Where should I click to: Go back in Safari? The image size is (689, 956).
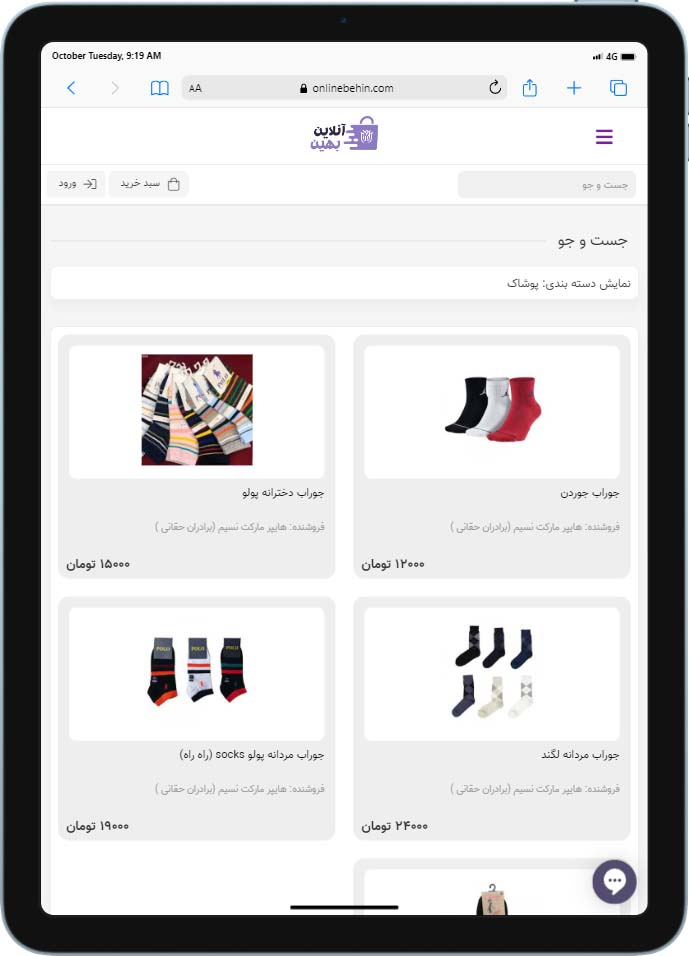coord(71,88)
